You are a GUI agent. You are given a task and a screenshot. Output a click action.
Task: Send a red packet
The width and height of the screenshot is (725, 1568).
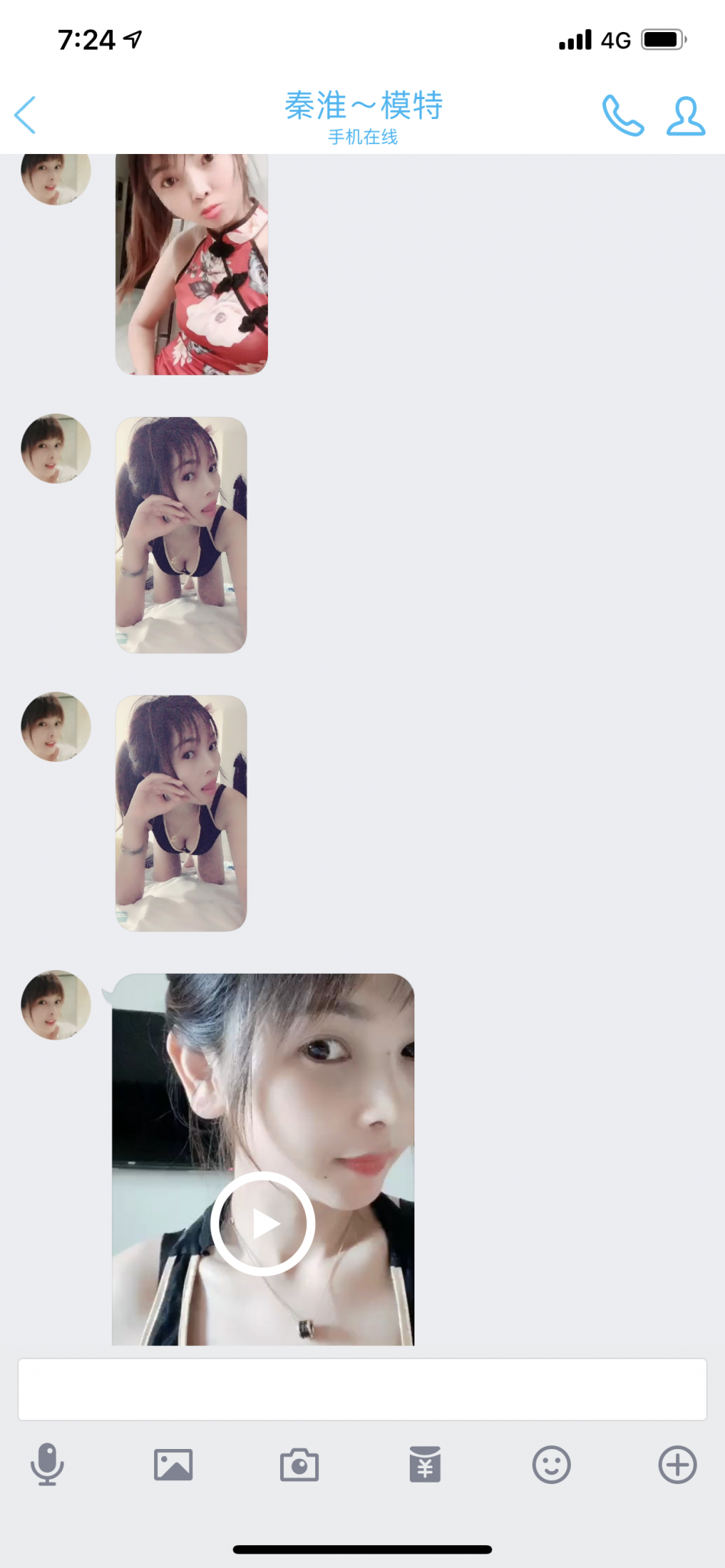coord(425,1464)
